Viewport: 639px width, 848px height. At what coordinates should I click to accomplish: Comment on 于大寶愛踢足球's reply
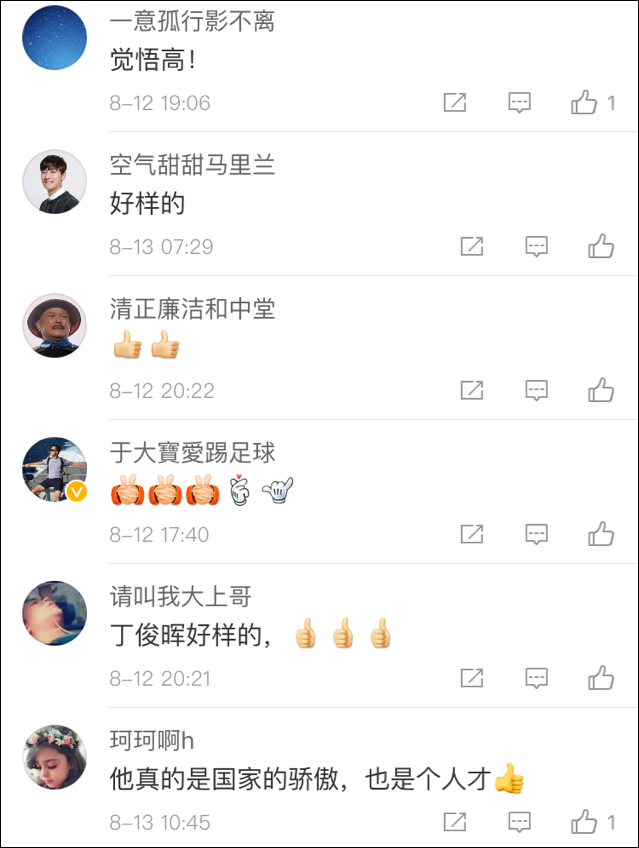[x=537, y=534]
